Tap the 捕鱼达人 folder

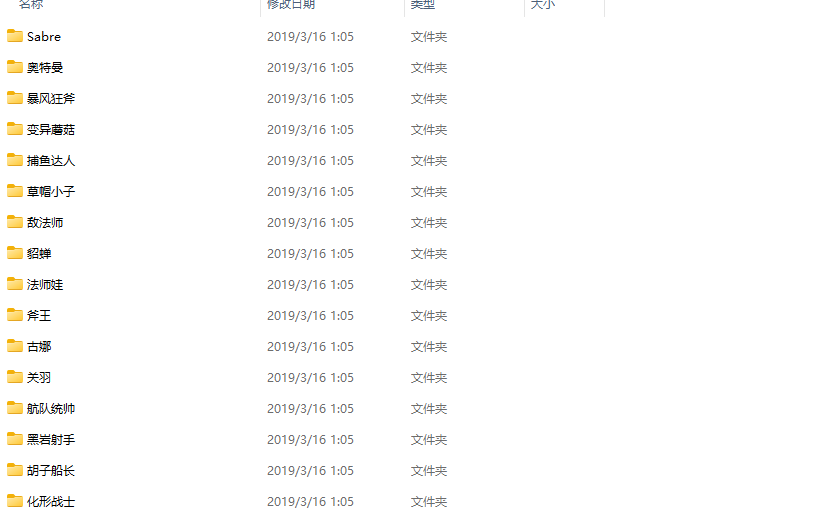click(x=50, y=161)
